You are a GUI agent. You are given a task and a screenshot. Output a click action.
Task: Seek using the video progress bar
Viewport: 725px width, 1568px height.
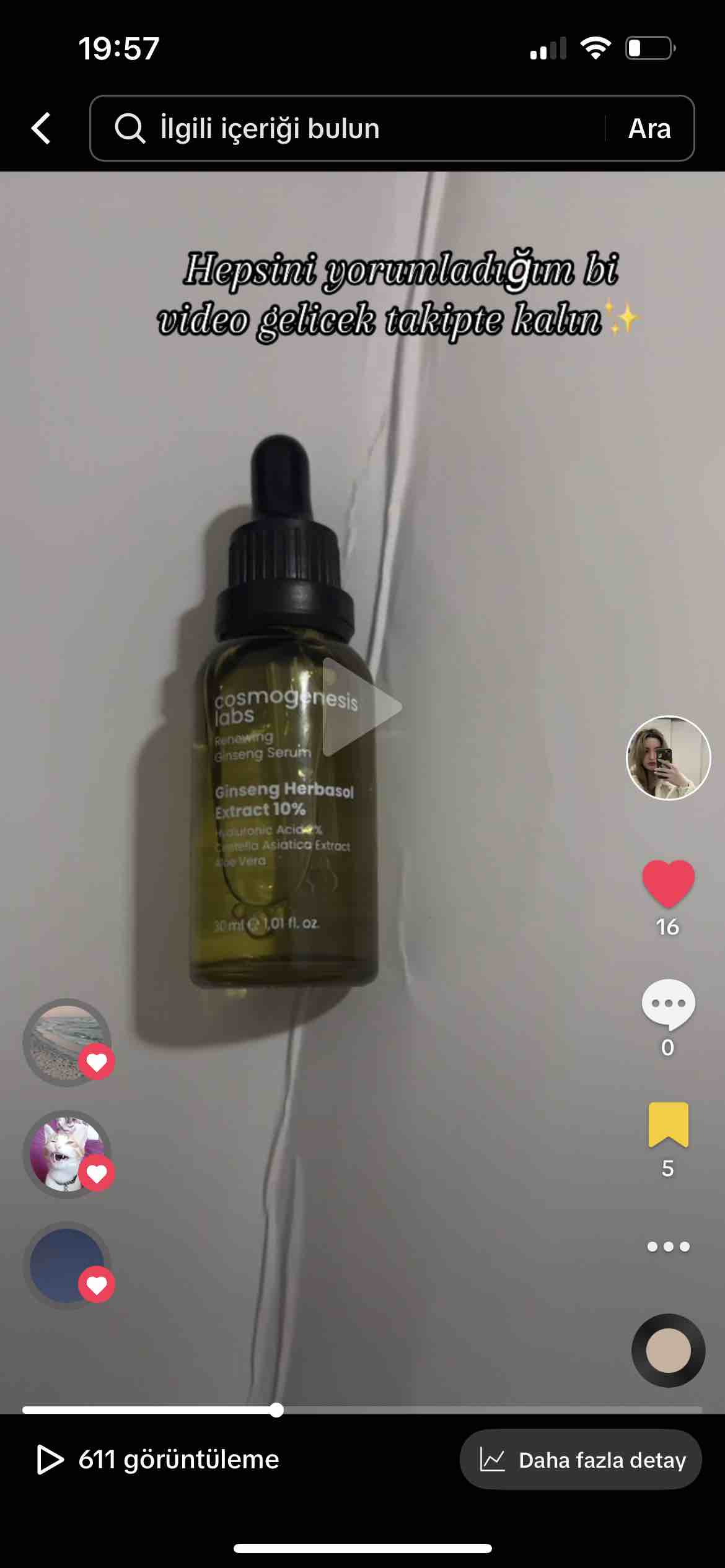[x=362, y=1410]
